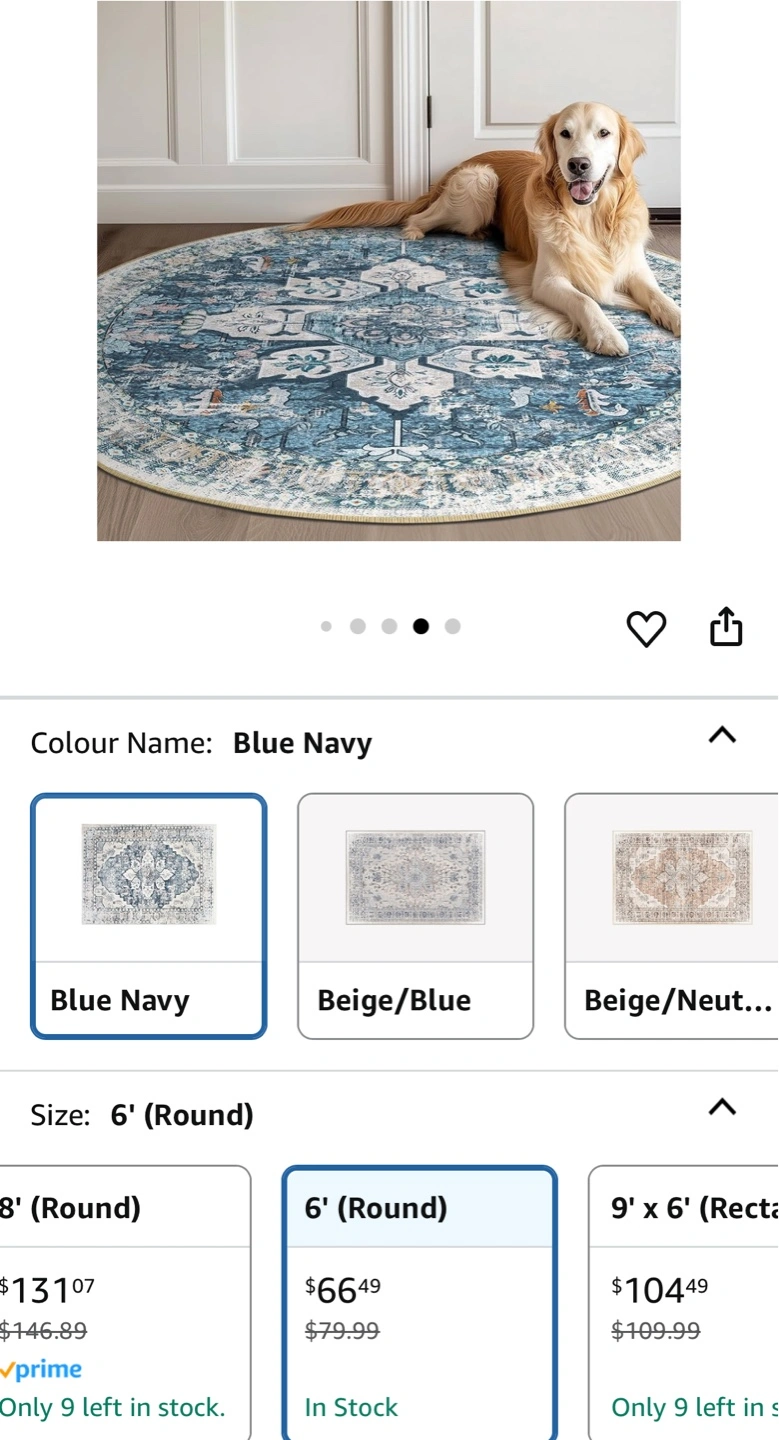Image resolution: width=779 pixels, height=1440 pixels.
Task: Pick the Beige/Neutral colour option
Action: click(x=671, y=916)
